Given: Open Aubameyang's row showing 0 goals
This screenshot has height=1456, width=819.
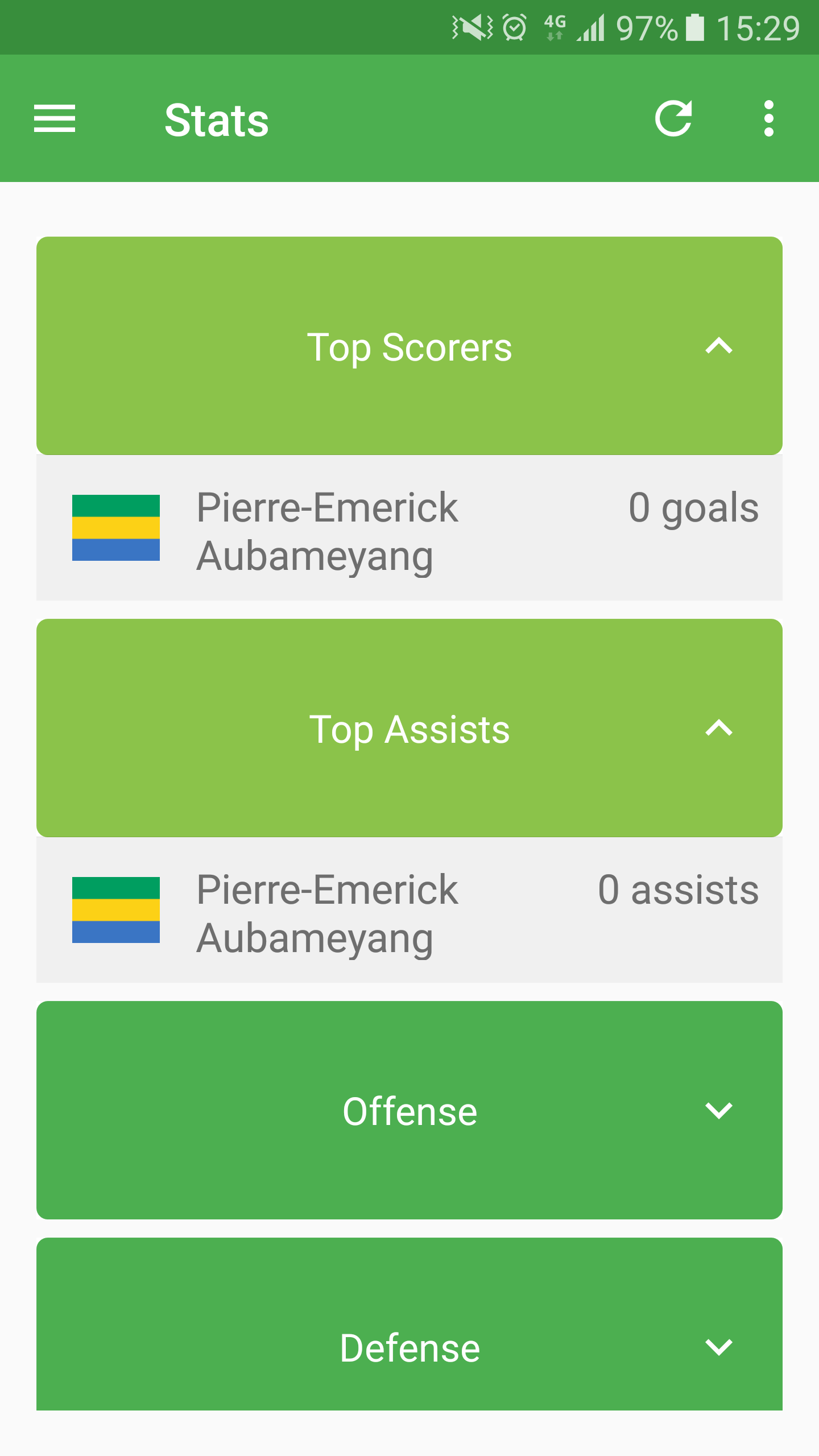Looking at the screenshot, I should click(409, 529).
